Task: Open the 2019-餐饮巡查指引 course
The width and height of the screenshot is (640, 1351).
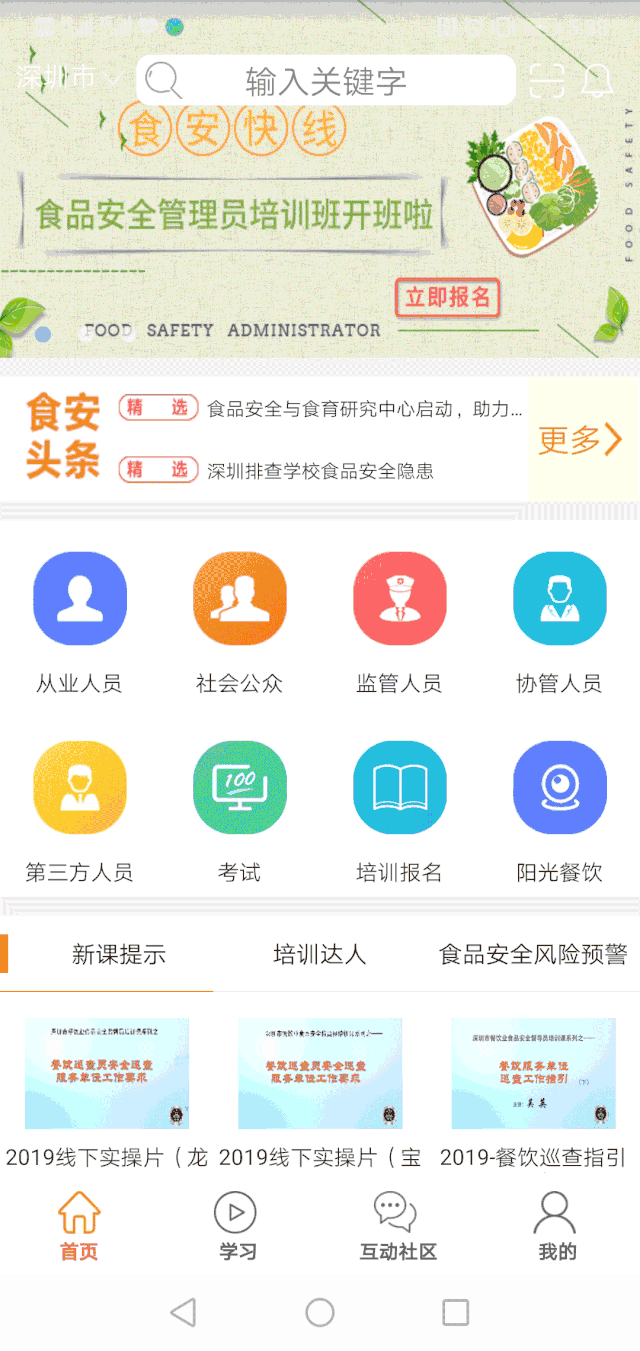Action: pos(532,1092)
